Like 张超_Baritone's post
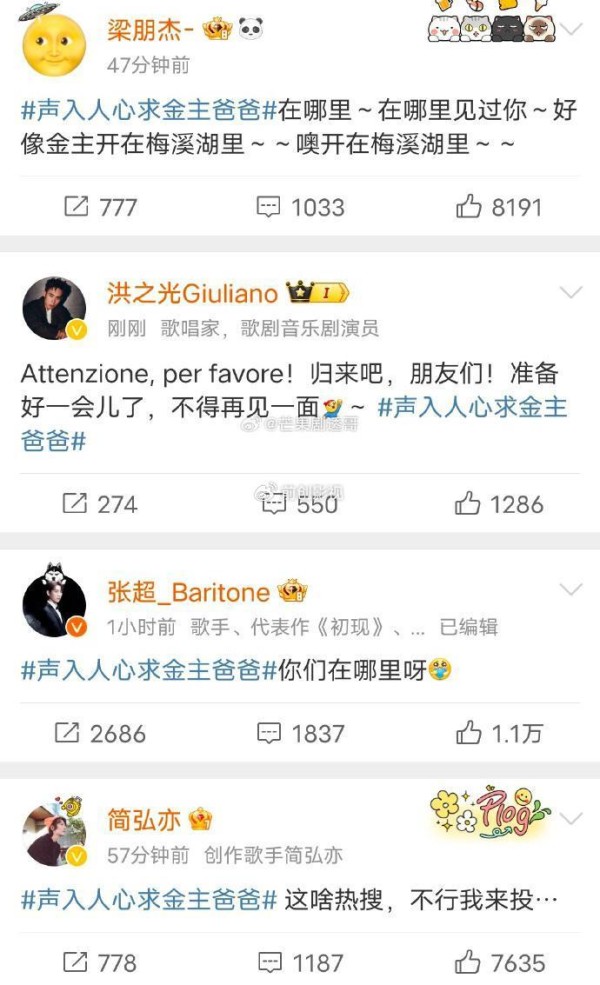The height and width of the screenshot is (985, 600). tap(498, 733)
